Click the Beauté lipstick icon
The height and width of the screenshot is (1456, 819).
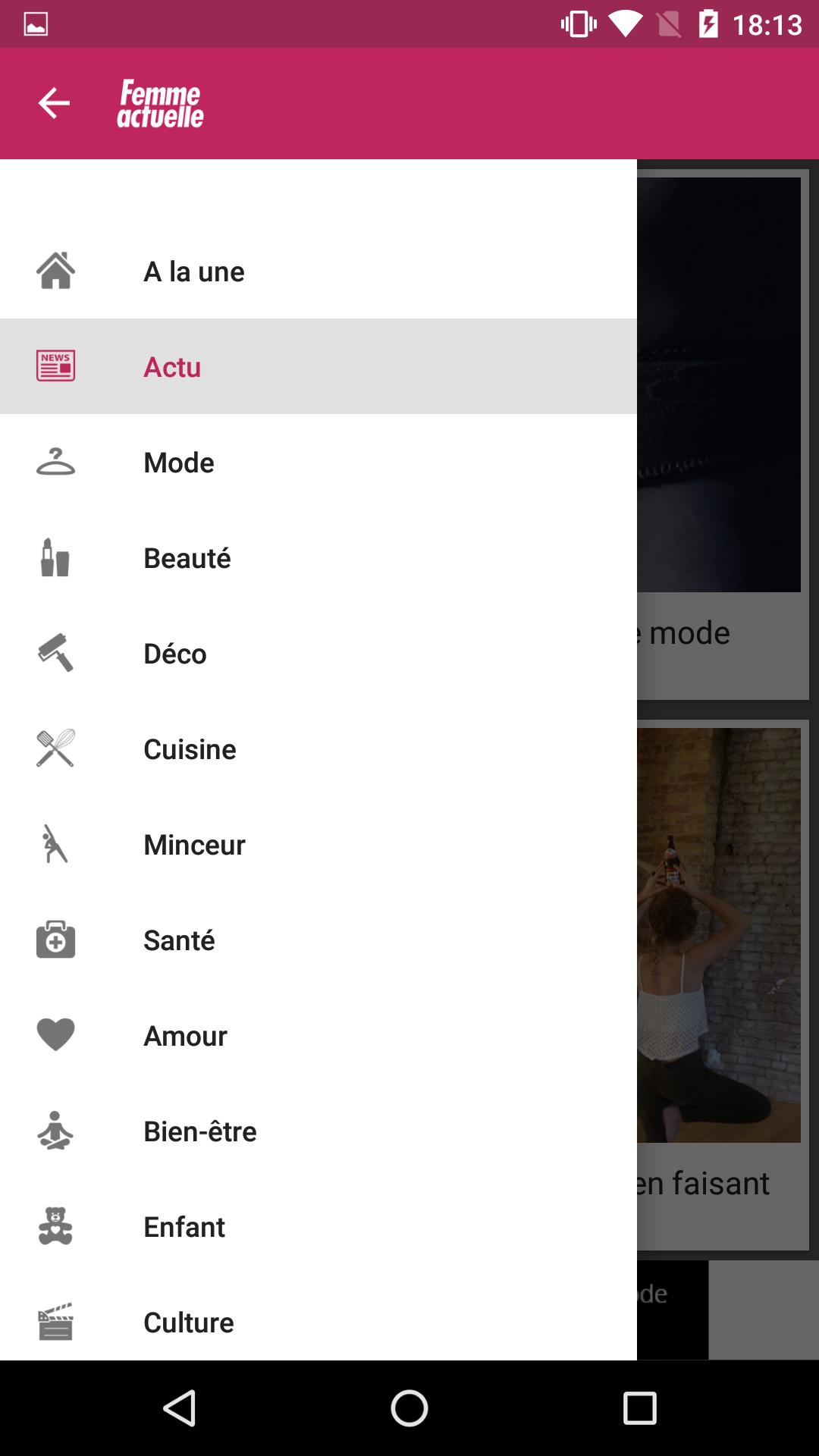(x=56, y=557)
